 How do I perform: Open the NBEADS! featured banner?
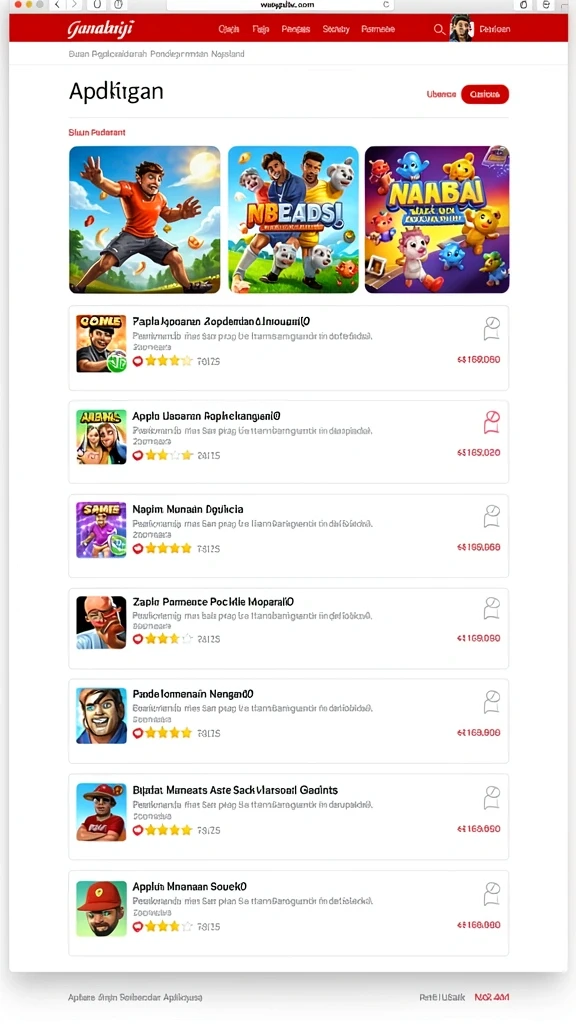293,219
